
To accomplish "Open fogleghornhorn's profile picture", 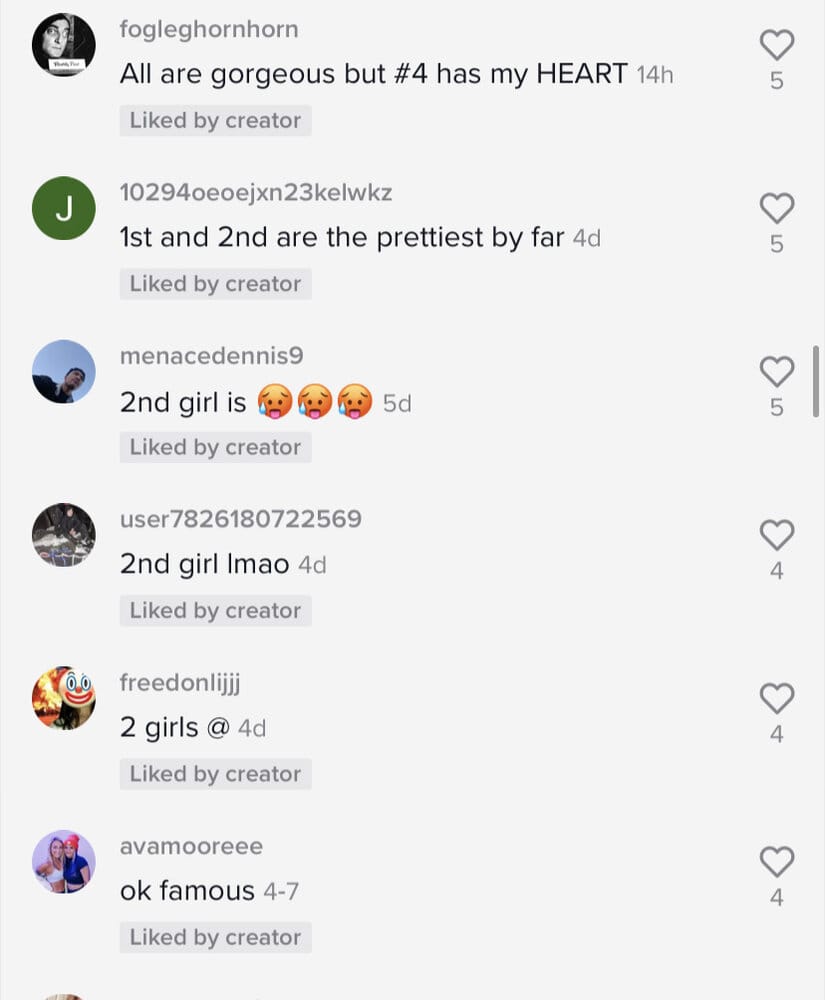I will click(64, 45).
